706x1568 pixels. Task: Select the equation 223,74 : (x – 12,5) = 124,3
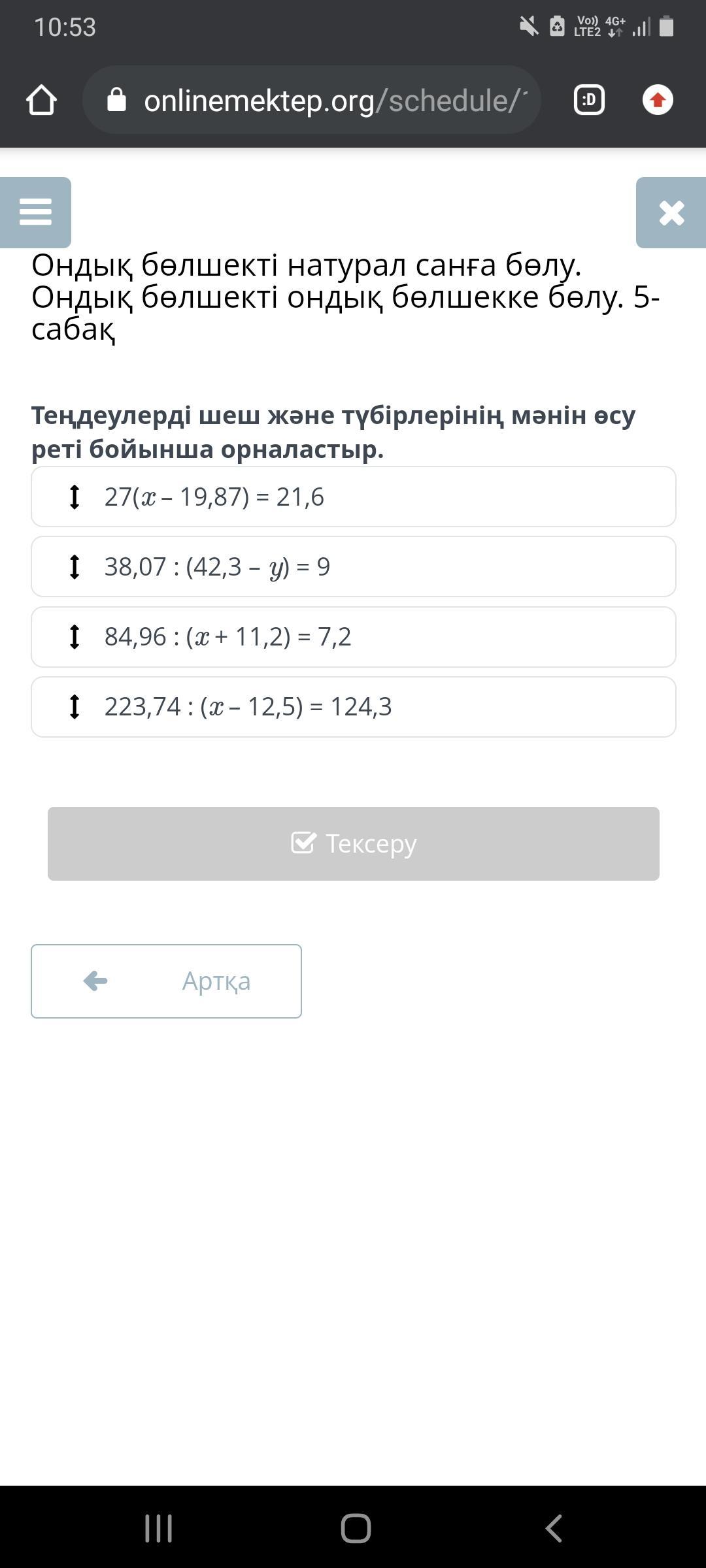[354, 707]
